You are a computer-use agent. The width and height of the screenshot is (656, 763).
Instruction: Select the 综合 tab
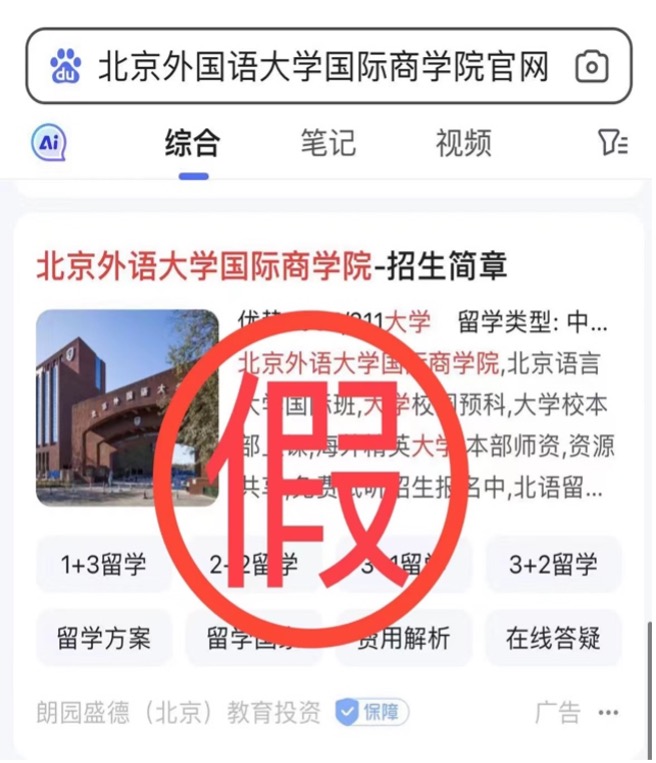point(193,143)
